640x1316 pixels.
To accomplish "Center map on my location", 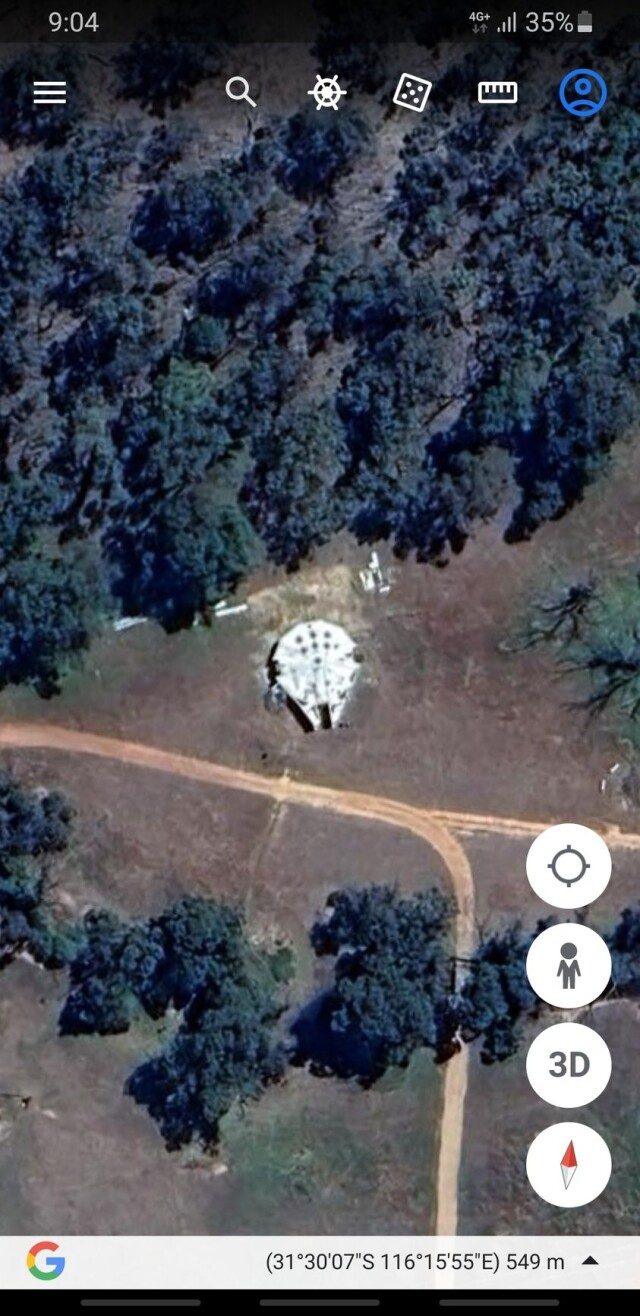I will [568, 866].
